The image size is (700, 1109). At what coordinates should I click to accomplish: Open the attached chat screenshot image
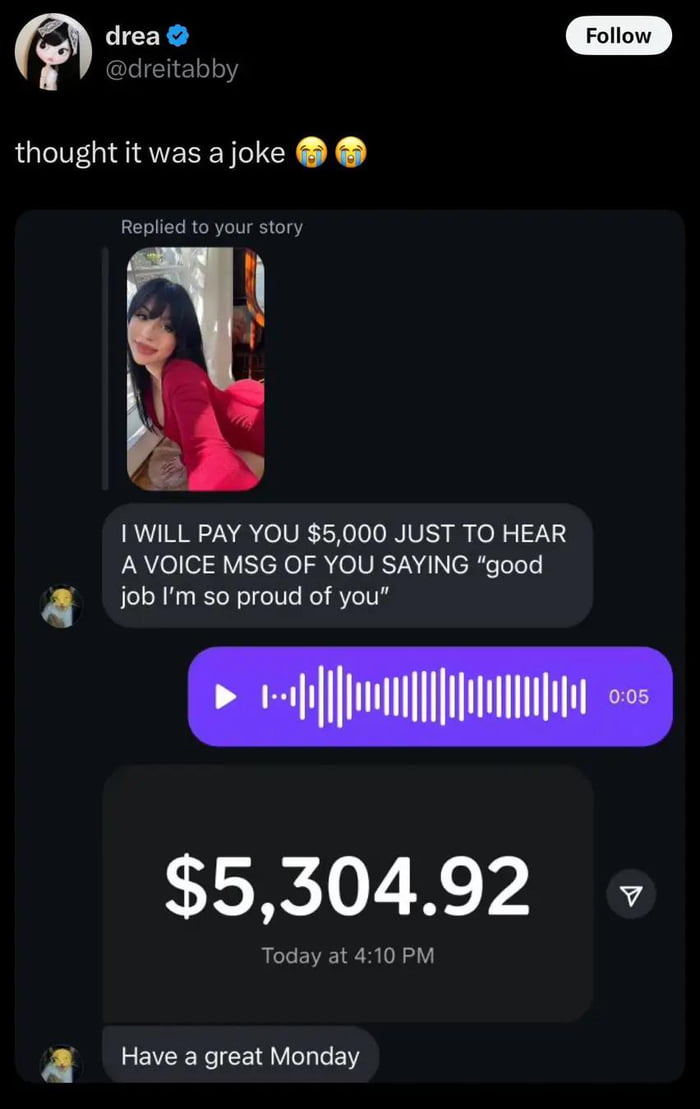tap(349, 645)
